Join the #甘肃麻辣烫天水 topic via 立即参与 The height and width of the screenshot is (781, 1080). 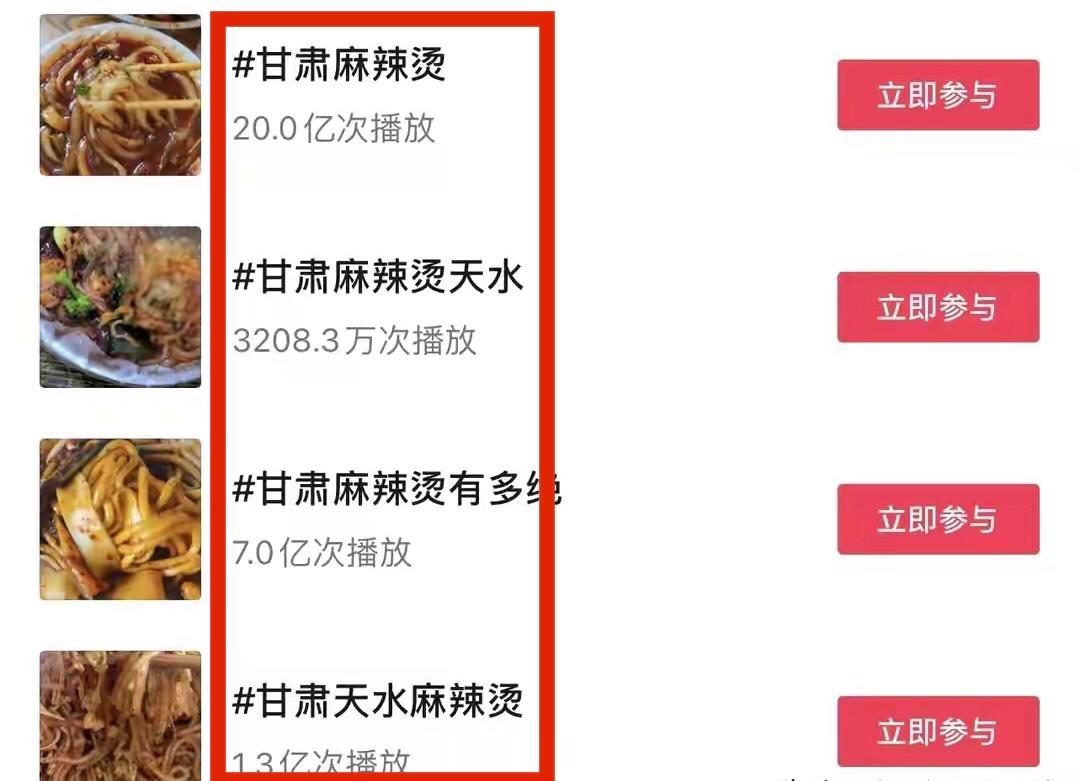tap(937, 307)
